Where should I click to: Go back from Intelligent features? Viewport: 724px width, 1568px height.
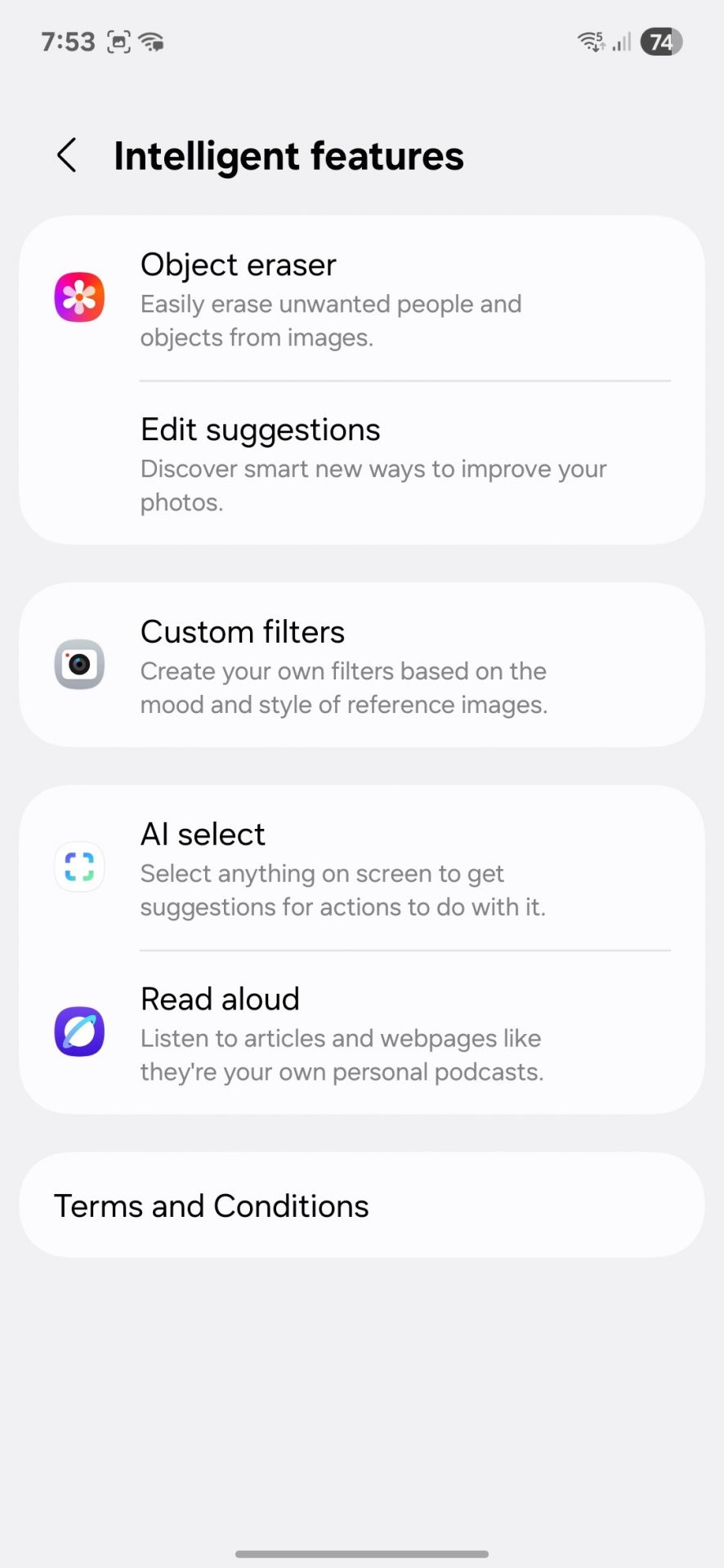coord(67,155)
